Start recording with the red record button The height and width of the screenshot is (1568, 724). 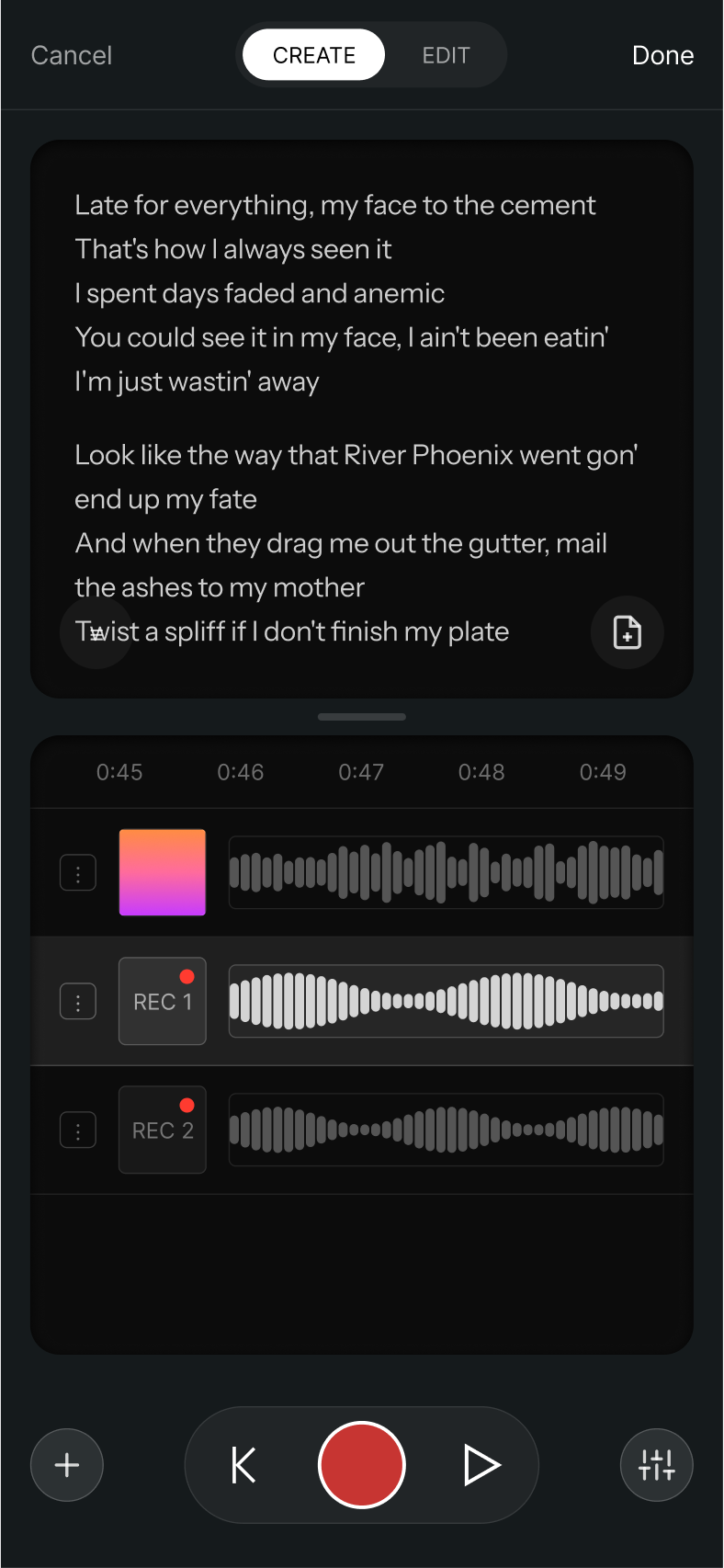click(x=362, y=1465)
